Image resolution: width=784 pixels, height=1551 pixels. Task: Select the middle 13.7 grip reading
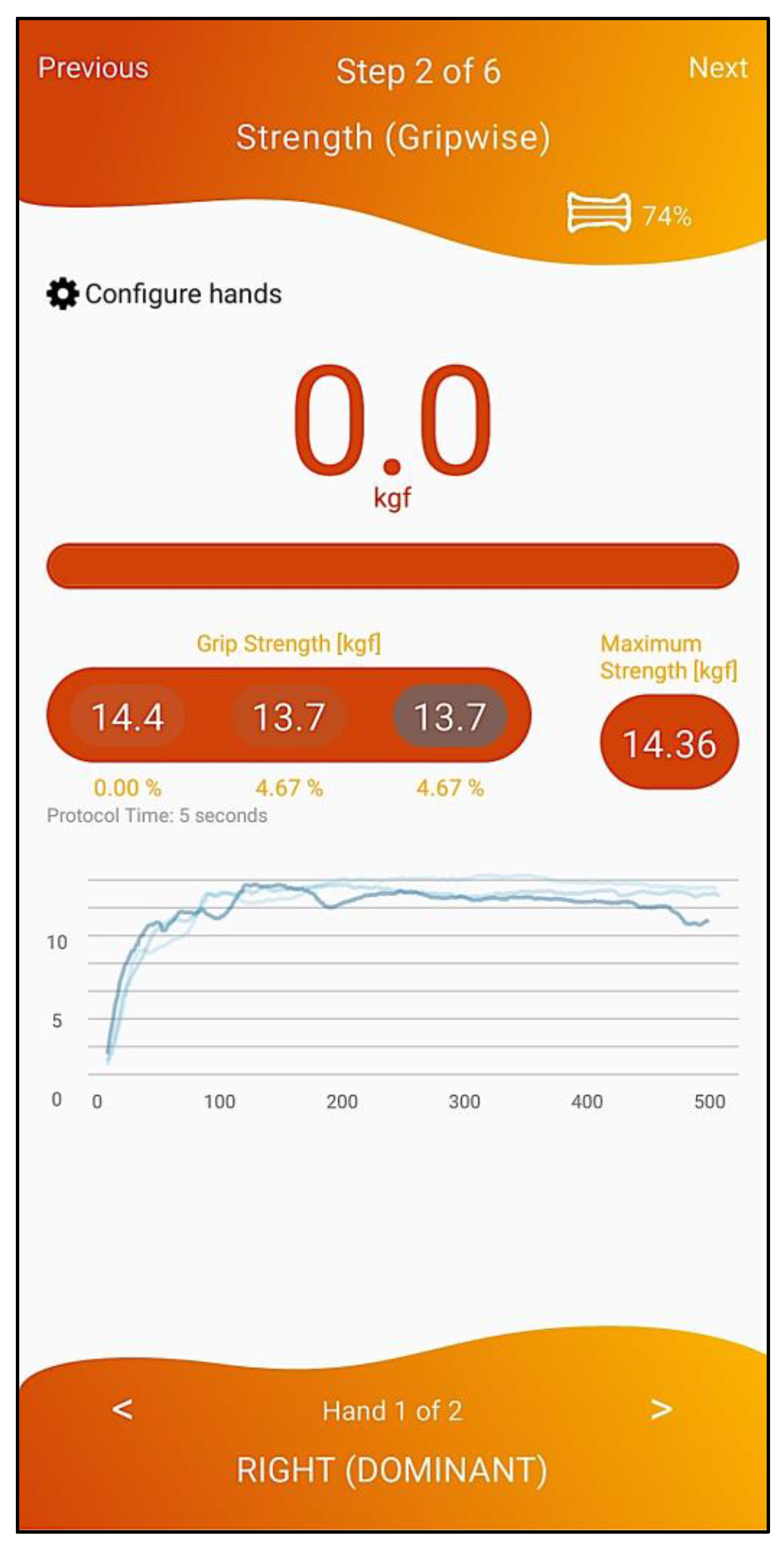coord(289,716)
